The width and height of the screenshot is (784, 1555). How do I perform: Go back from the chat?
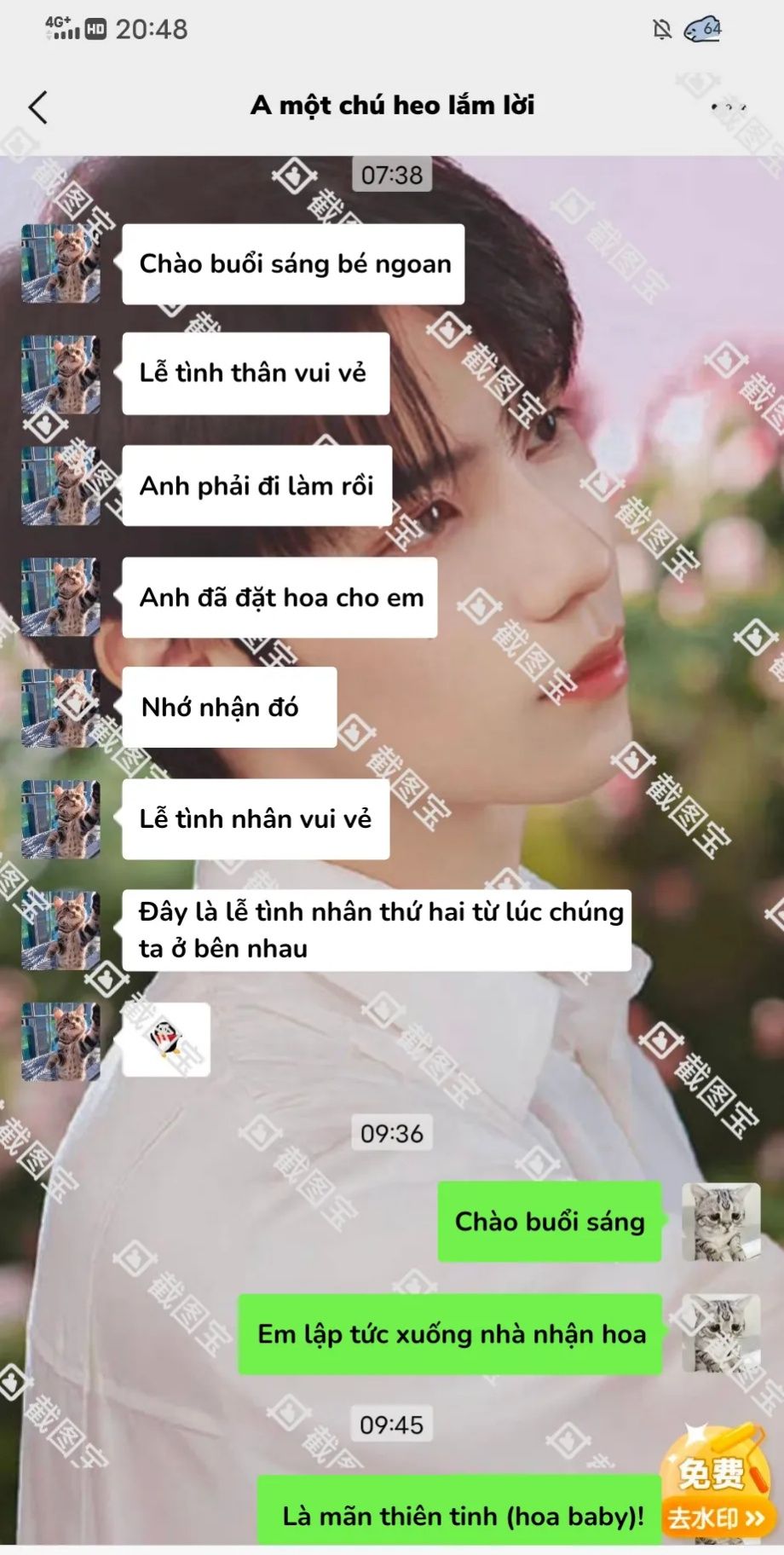pyautogui.click(x=38, y=107)
